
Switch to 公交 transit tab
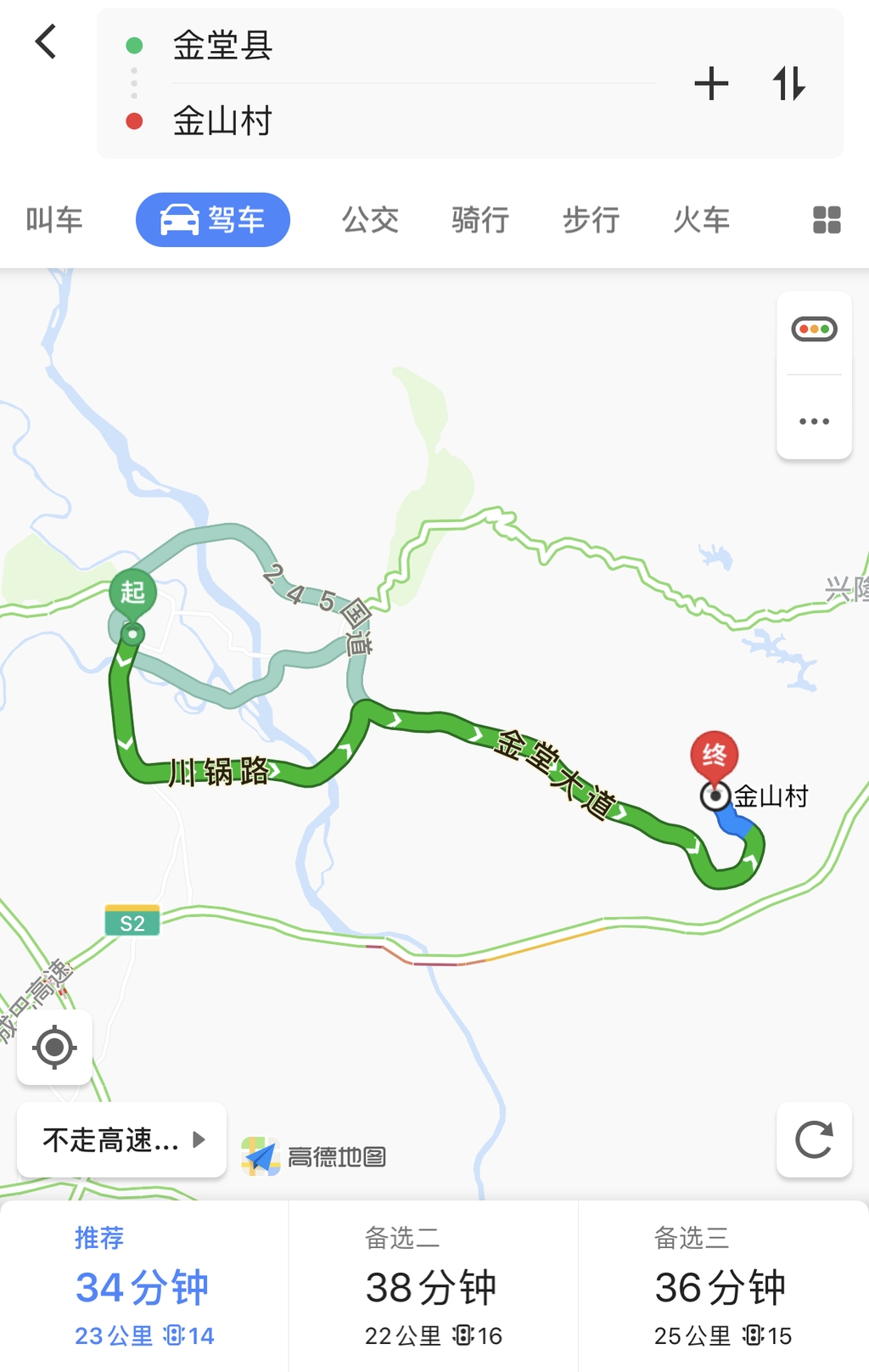[370, 220]
